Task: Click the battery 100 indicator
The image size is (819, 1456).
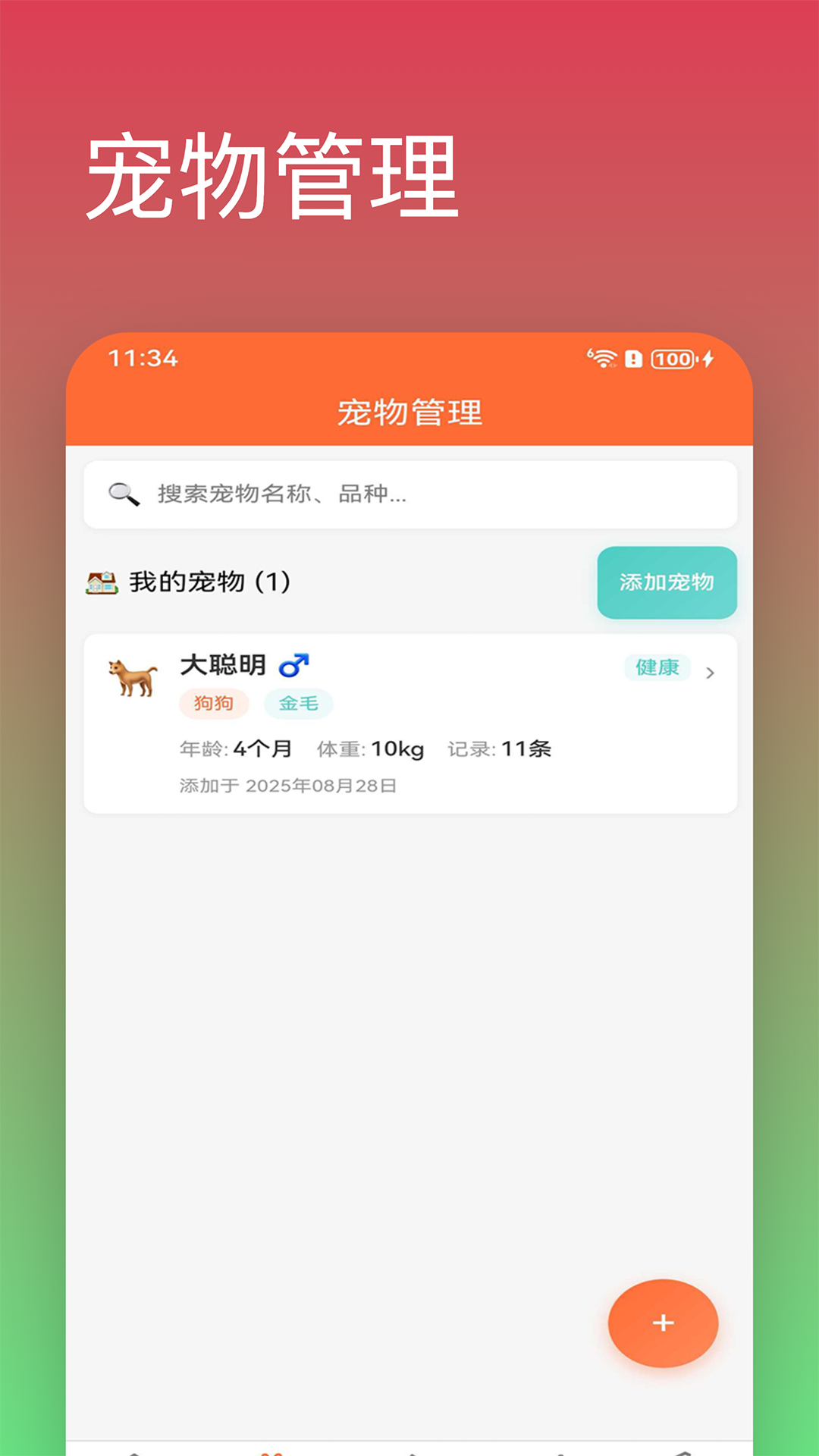Action: (672, 361)
